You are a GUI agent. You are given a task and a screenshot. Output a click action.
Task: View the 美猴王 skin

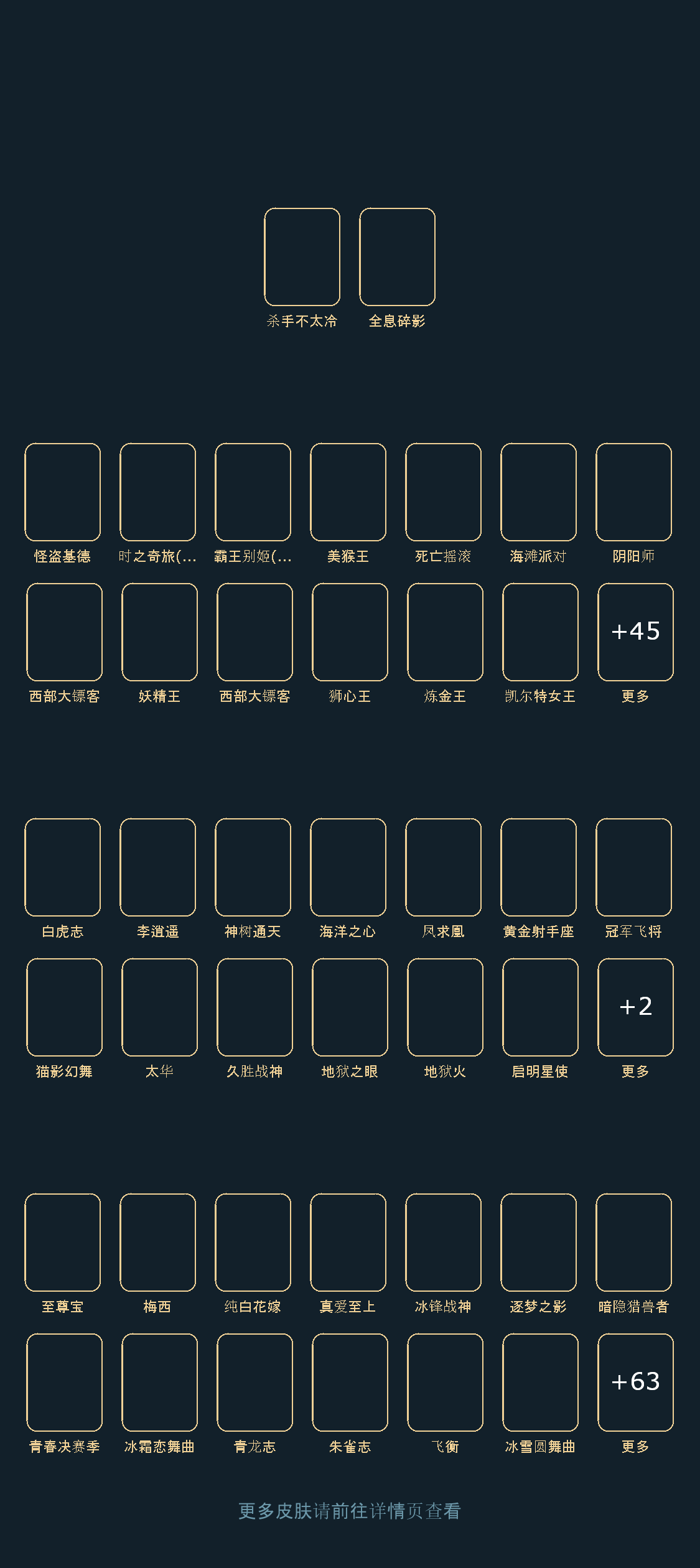[x=348, y=492]
